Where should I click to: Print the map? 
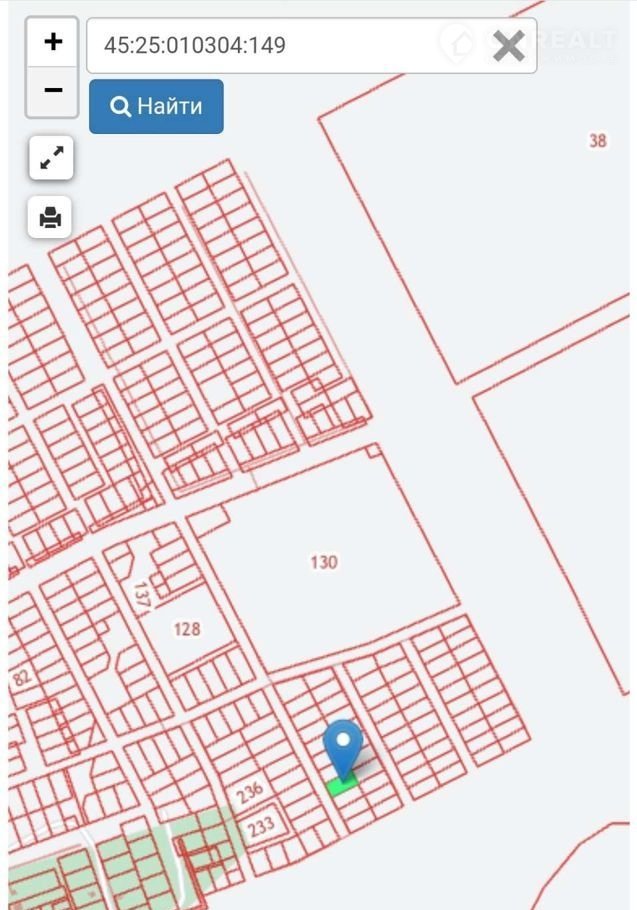(x=51, y=216)
